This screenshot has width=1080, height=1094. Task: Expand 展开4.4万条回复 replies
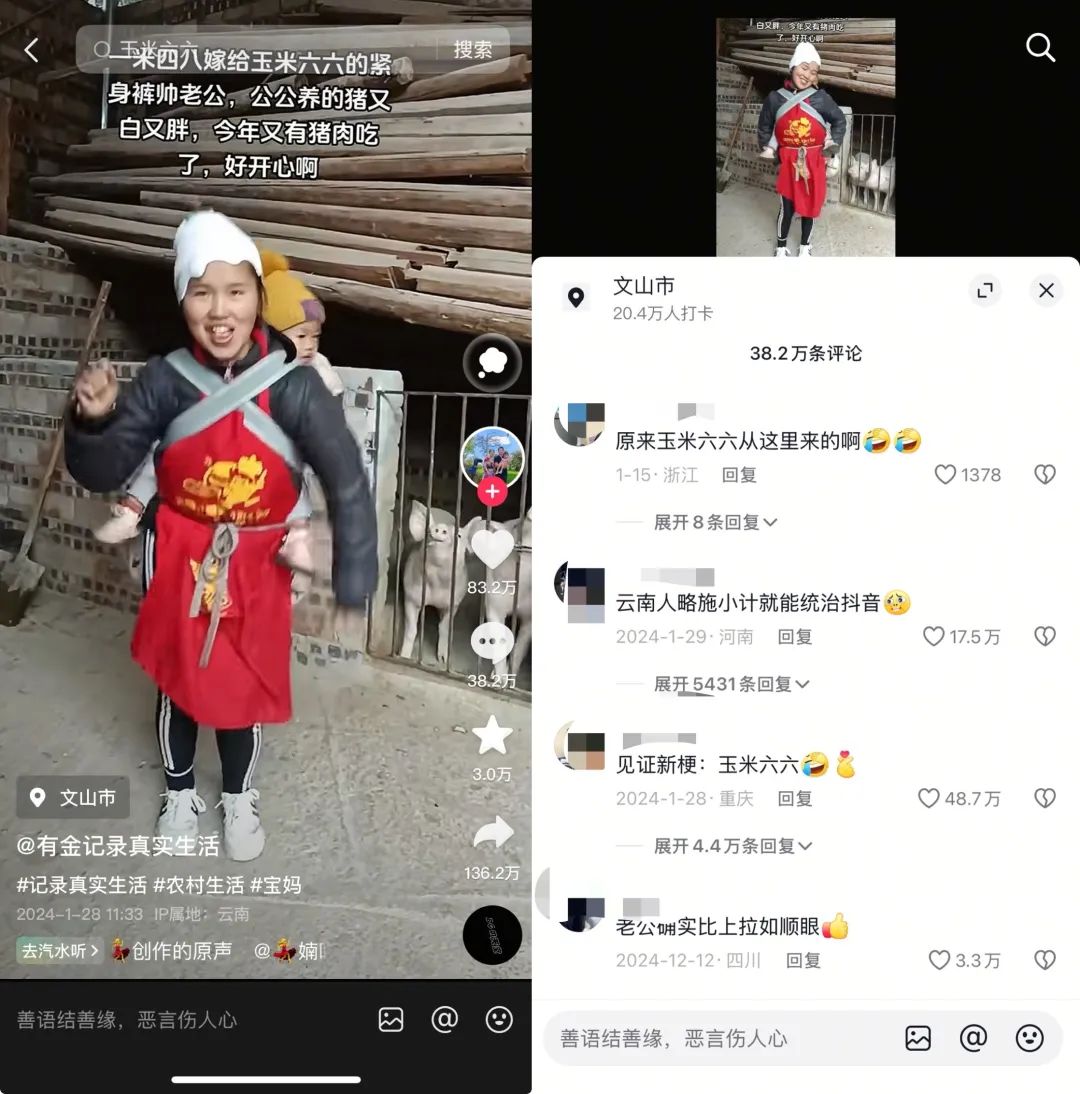[x=733, y=846]
